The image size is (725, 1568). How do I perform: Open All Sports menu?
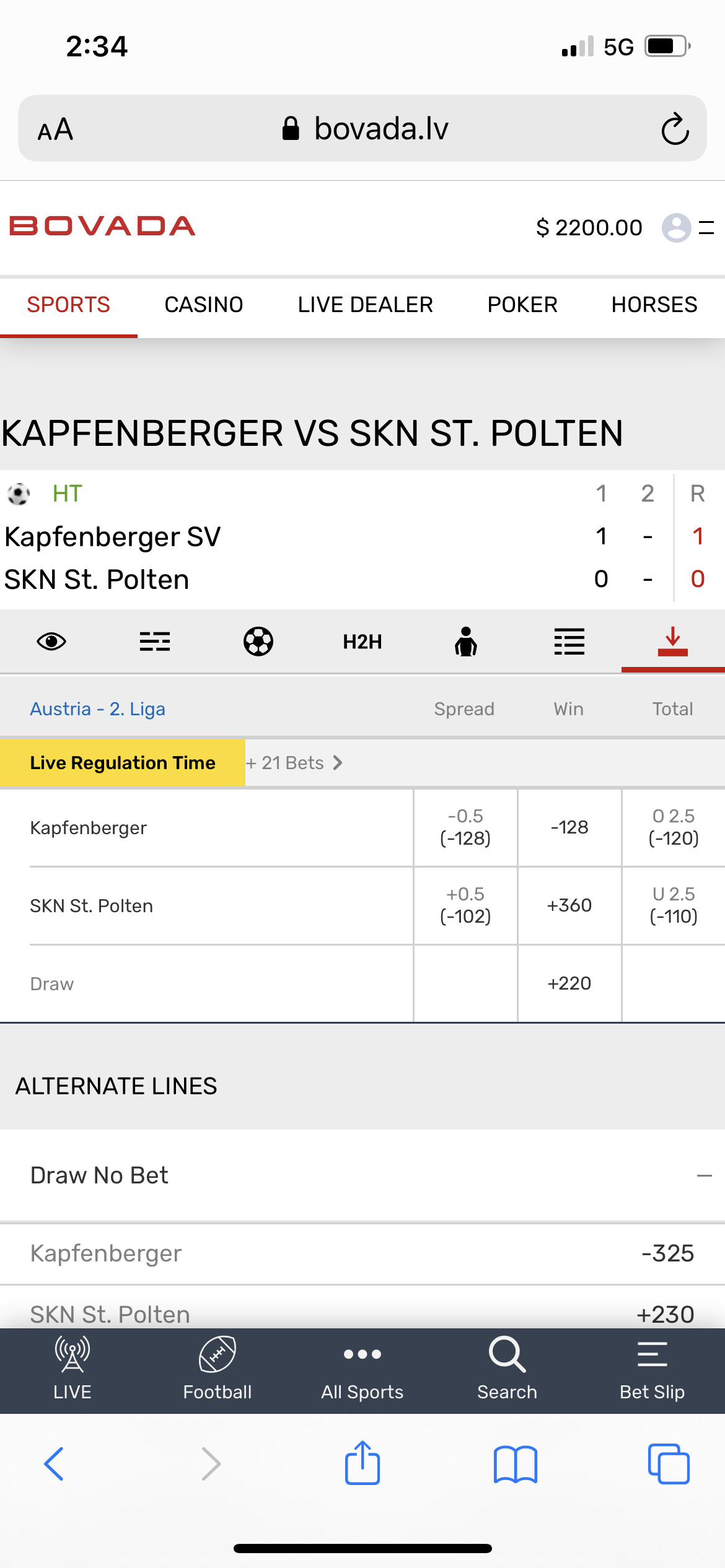362,1370
